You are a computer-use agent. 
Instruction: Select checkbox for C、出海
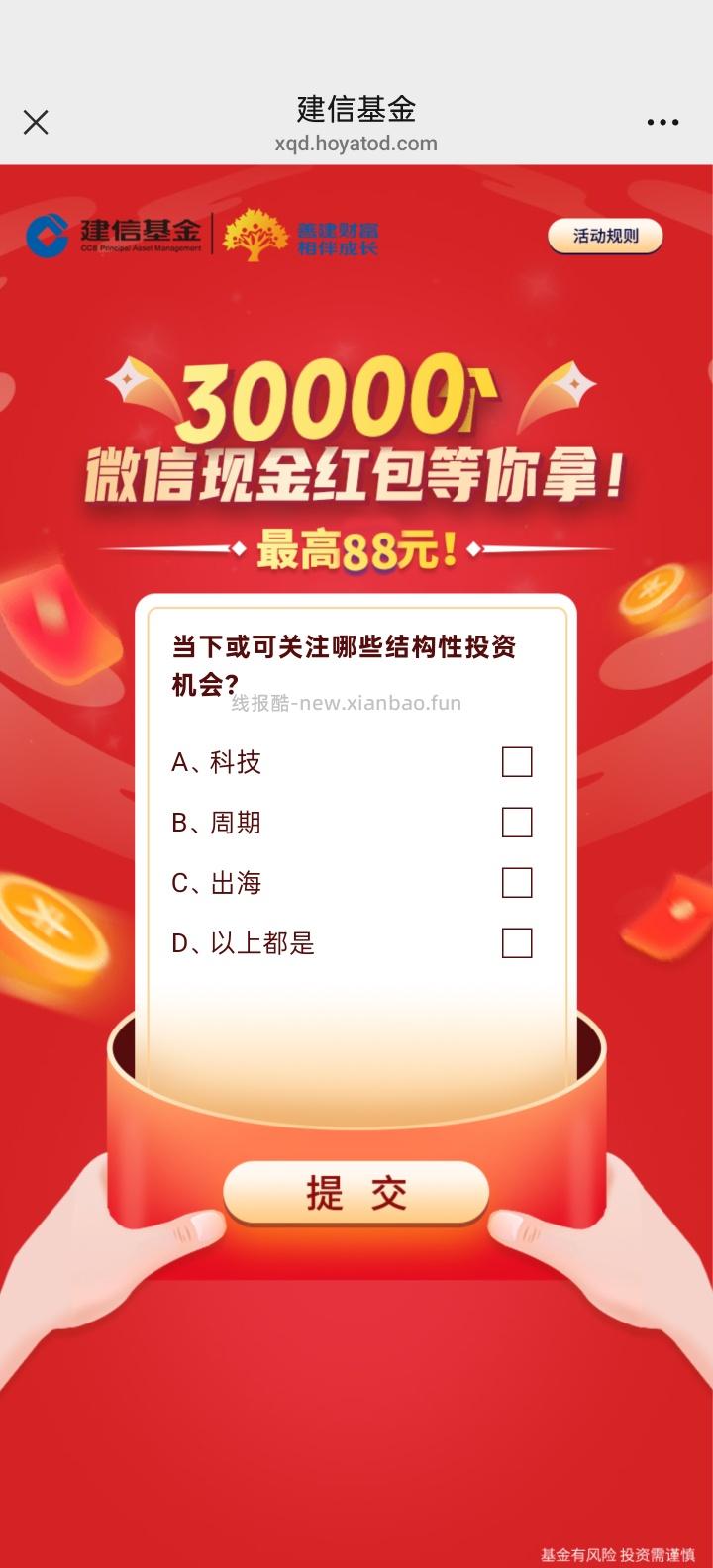coord(517,883)
